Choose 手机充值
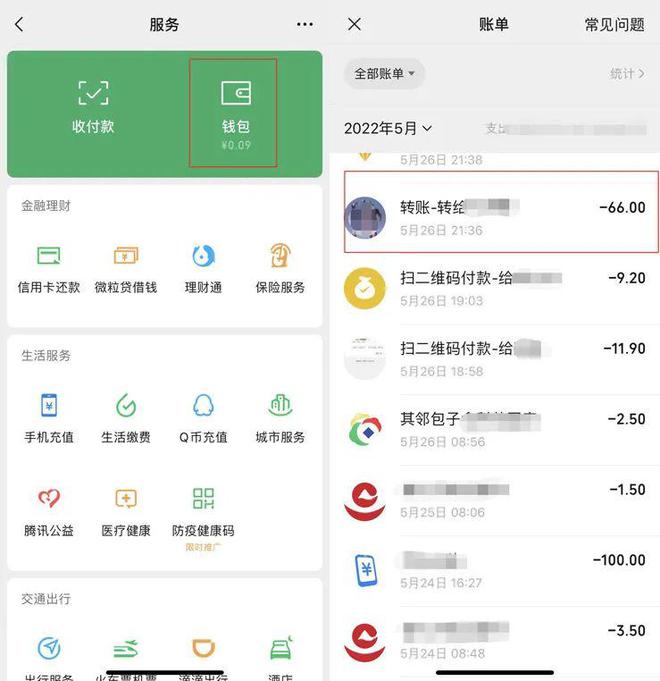The height and width of the screenshot is (681, 660). coord(49,417)
